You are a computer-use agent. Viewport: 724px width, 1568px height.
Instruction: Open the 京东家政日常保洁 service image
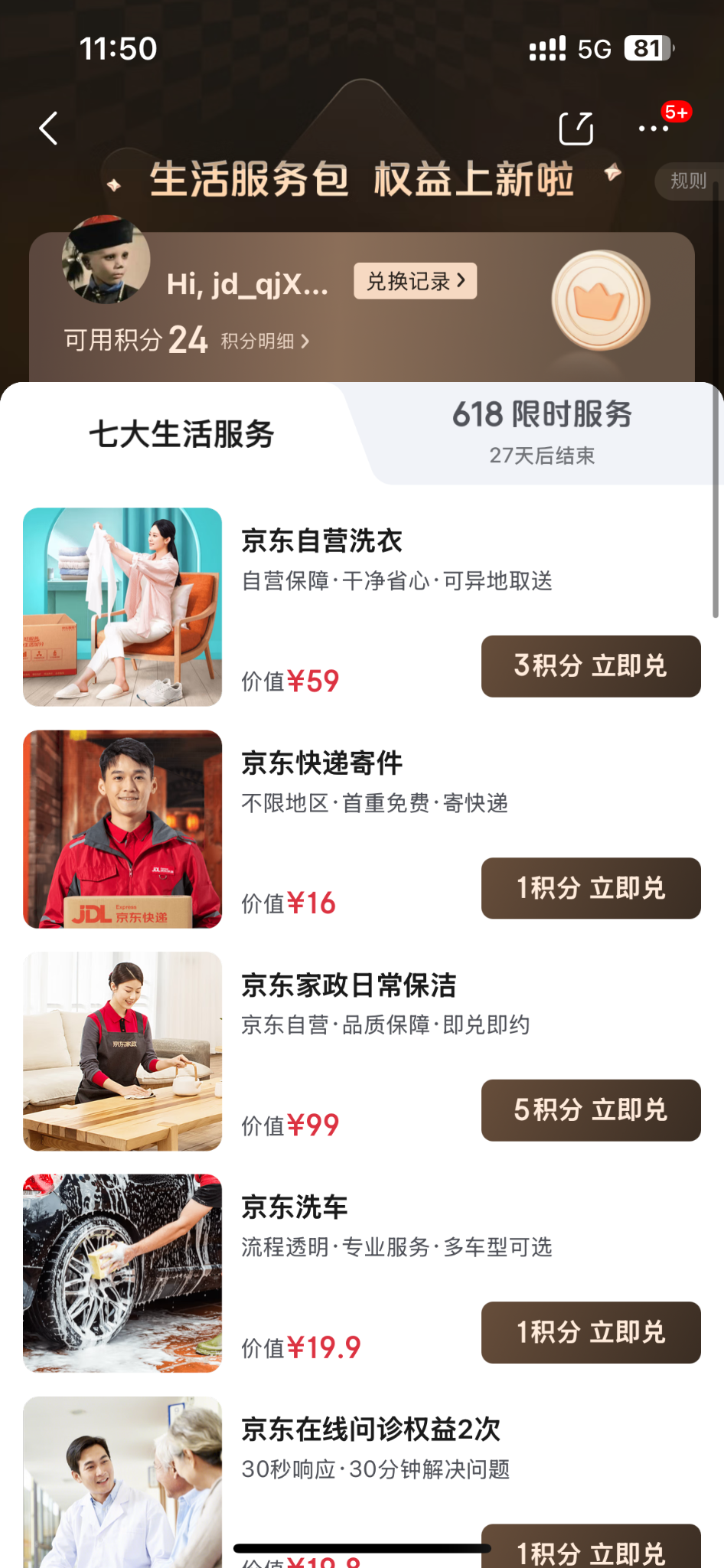point(122,1050)
